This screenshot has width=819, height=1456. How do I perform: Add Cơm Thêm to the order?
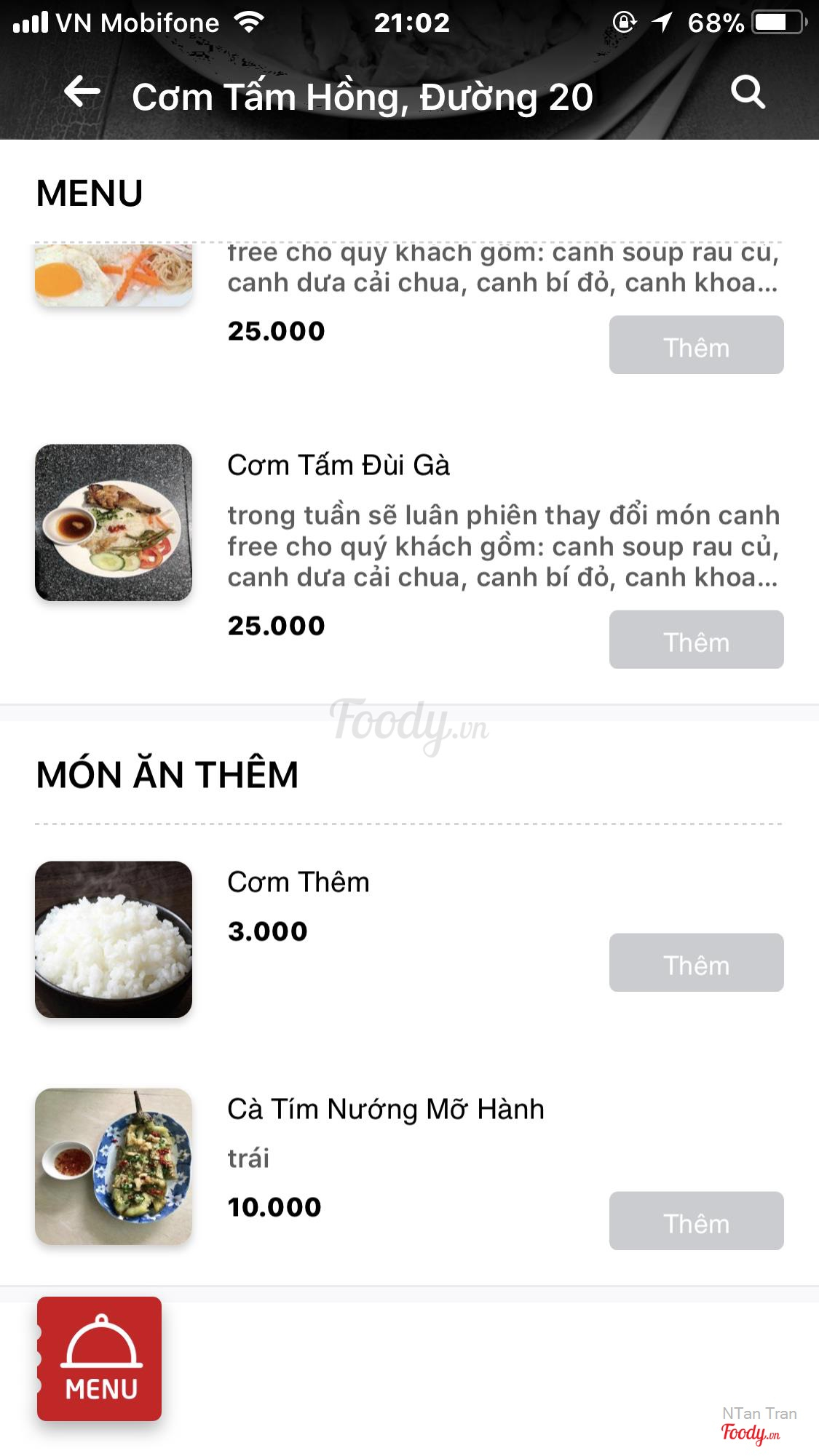click(x=696, y=963)
